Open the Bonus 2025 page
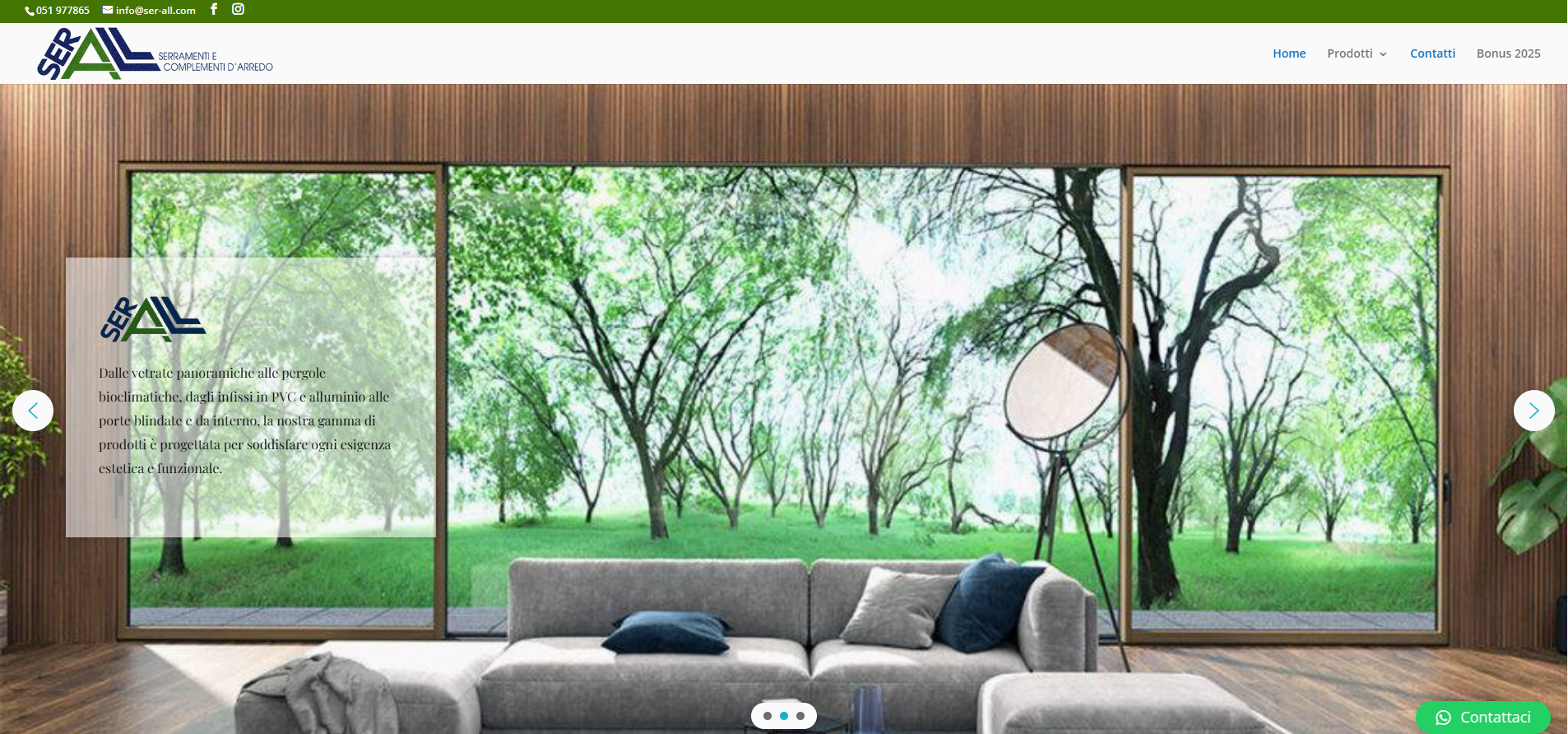This screenshot has width=1568, height=734. [1508, 53]
